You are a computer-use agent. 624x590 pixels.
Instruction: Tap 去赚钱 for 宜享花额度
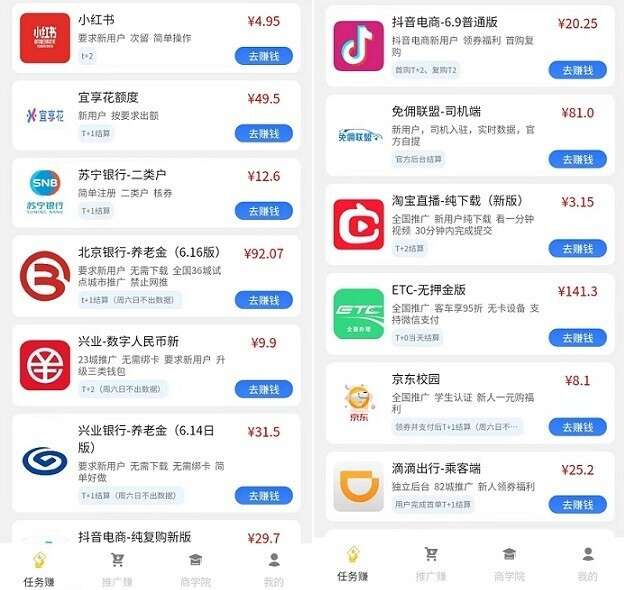tap(263, 133)
